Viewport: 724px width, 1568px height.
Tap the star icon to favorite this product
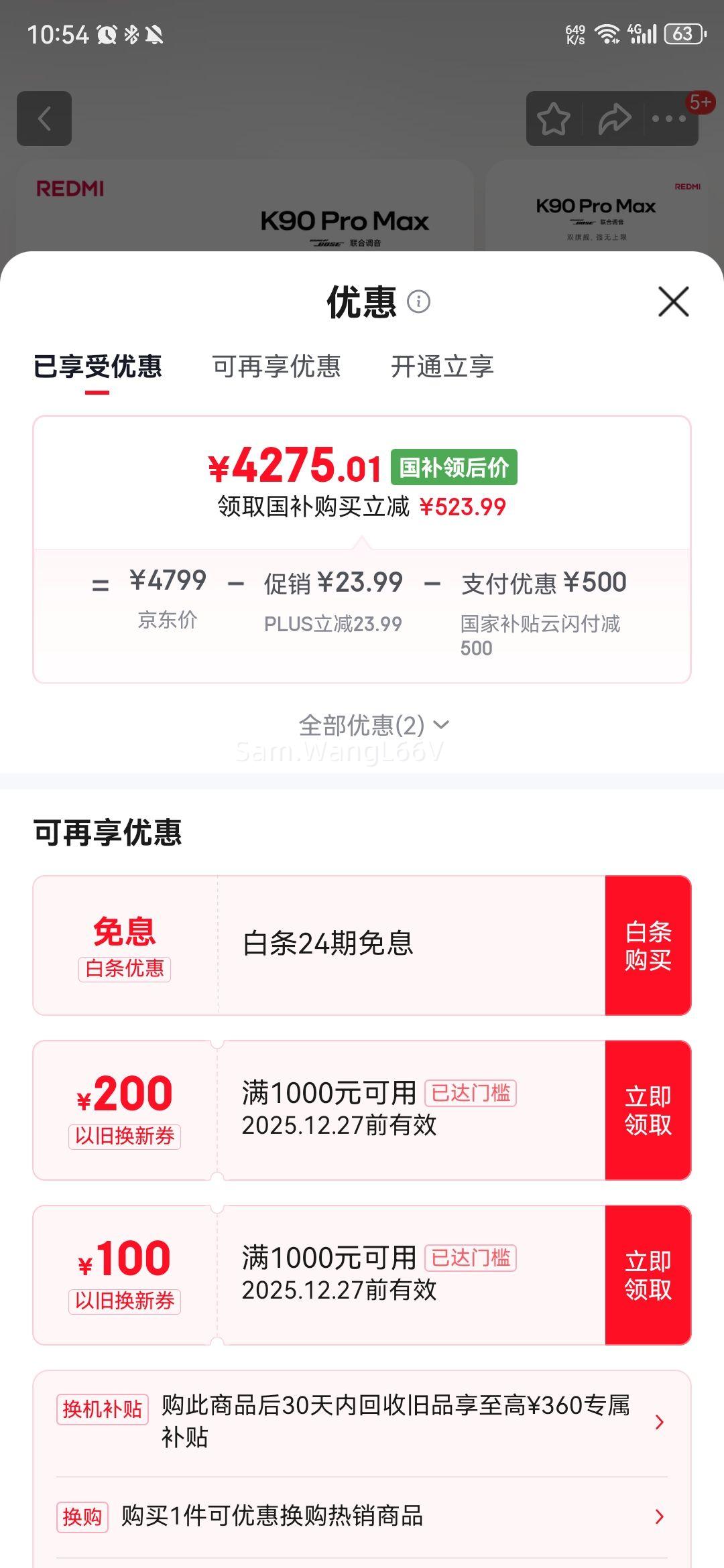pyautogui.click(x=554, y=119)
